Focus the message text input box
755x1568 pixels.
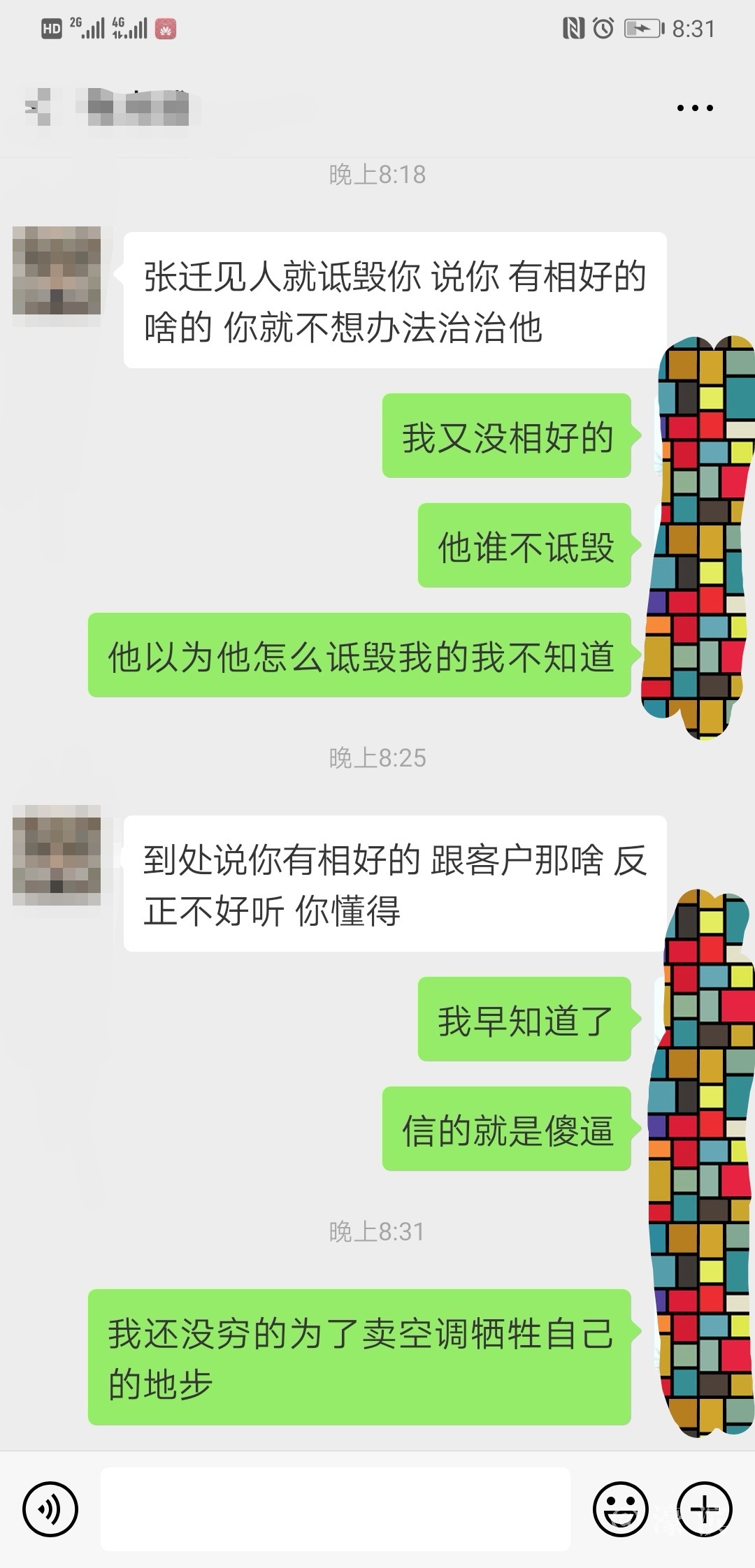[x=336, y=1509]
